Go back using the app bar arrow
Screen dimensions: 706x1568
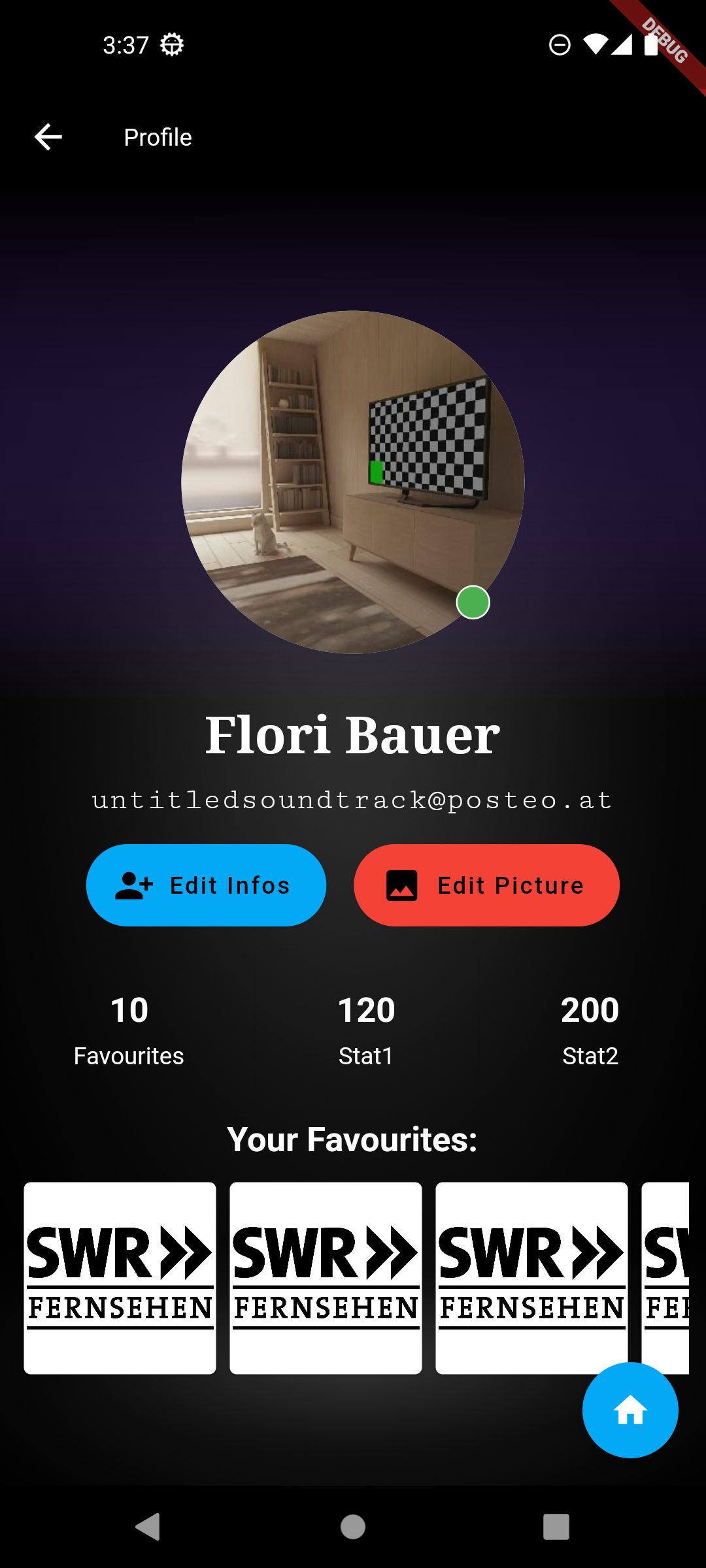pyautogui.click(x=48, y=137)
